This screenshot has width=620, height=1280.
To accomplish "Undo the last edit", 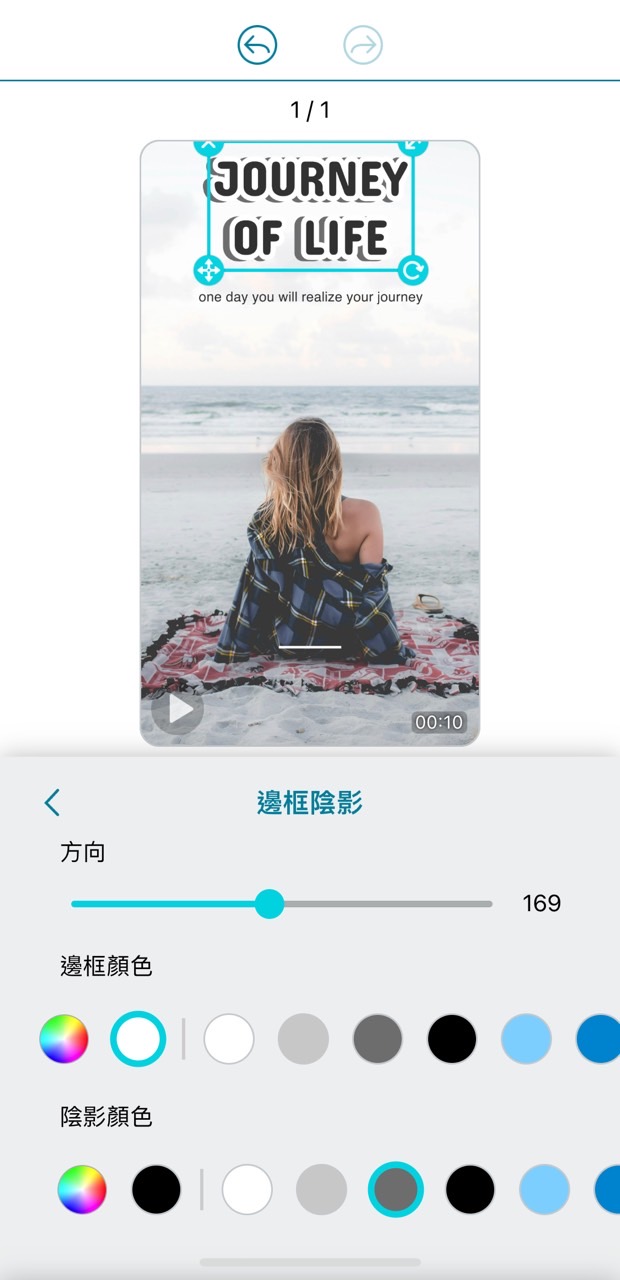I will (257, 45).
